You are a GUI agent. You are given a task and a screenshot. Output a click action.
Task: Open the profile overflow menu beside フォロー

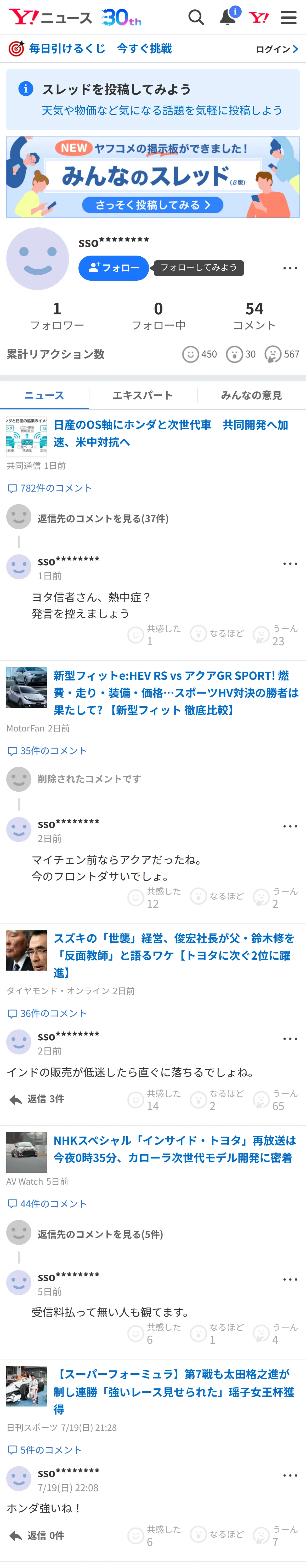[290, 268]
